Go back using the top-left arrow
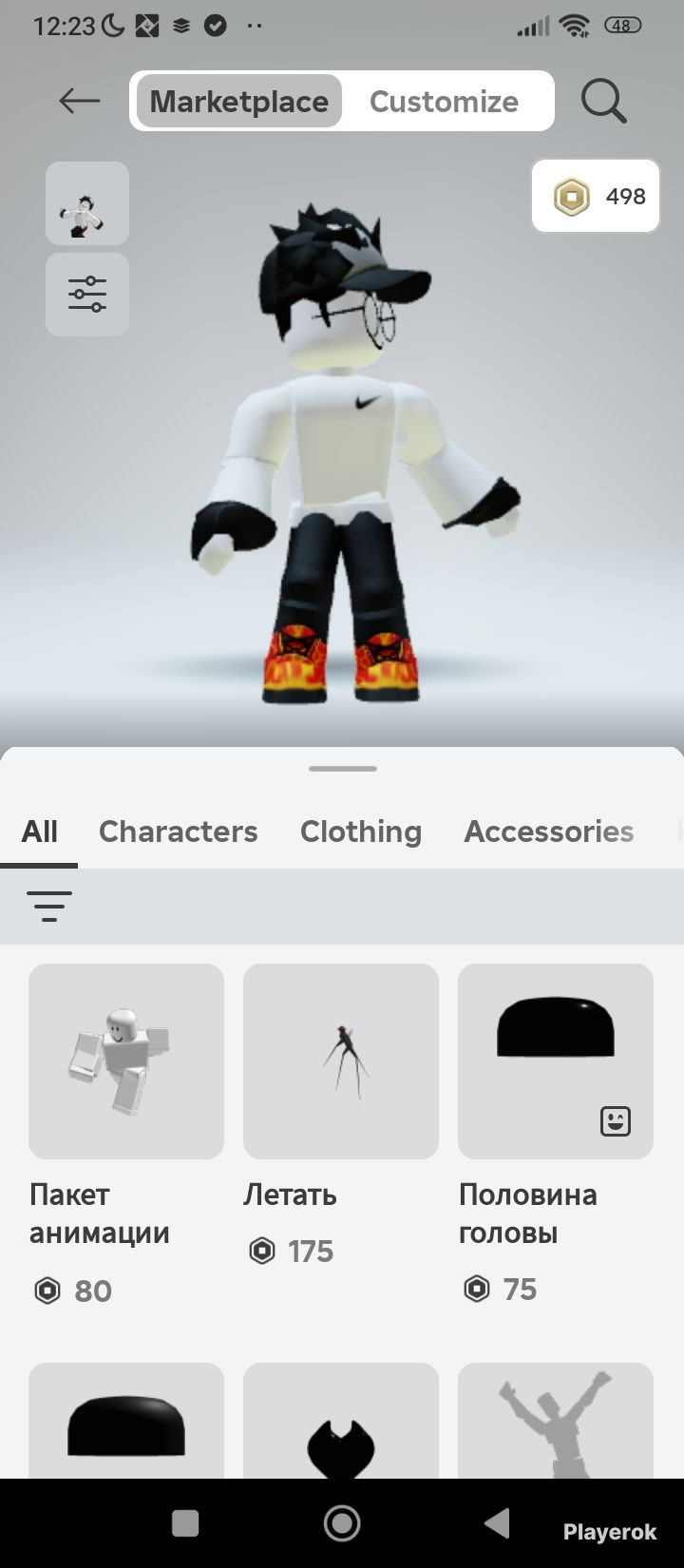Image resolution: width=684 pixels, height=1568 pixels. point(79,101)
